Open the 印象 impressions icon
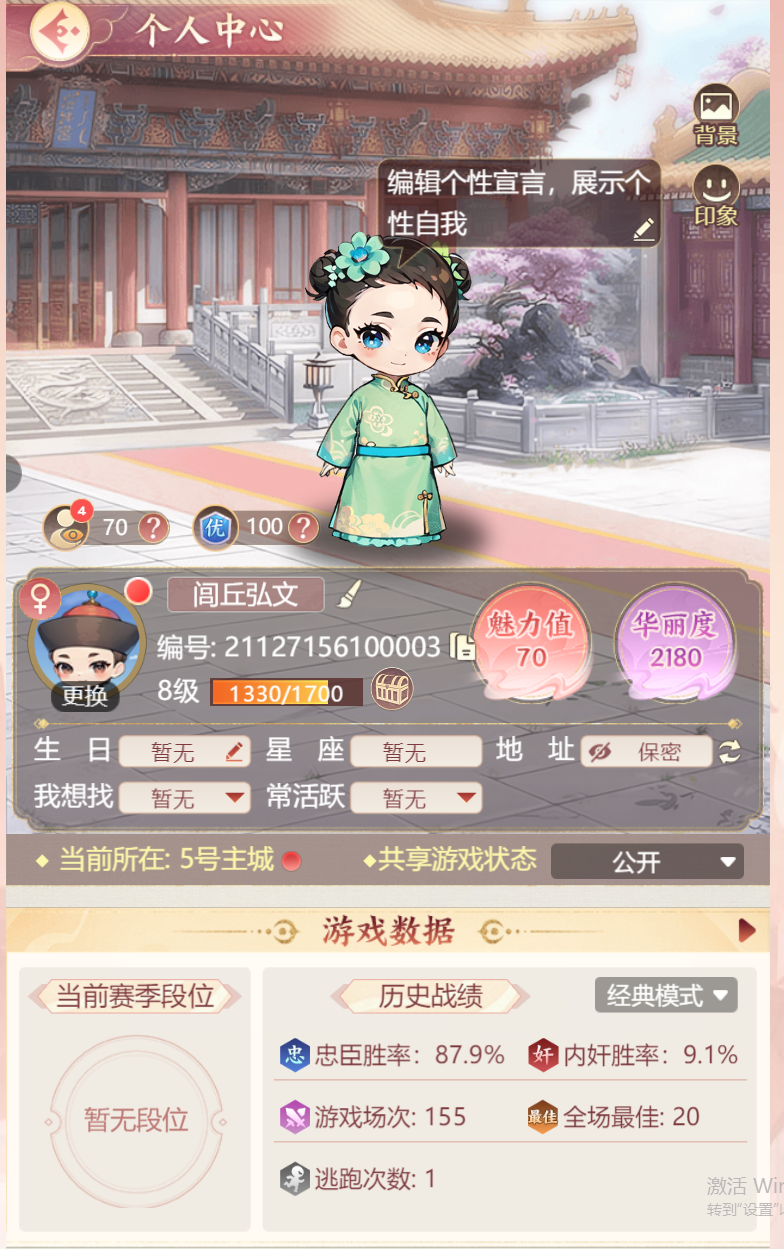The height and width of the screenshot is (1249, 784). (x=715, y=195)
